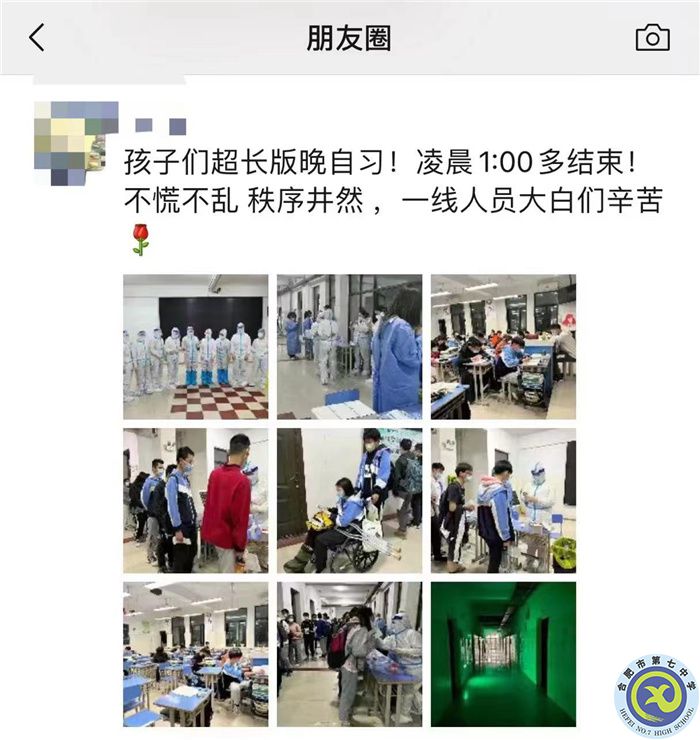The height and width of the screenshot is (740, 700).
Task: Open photo of student in wheelchair
Action: (349, 500)
